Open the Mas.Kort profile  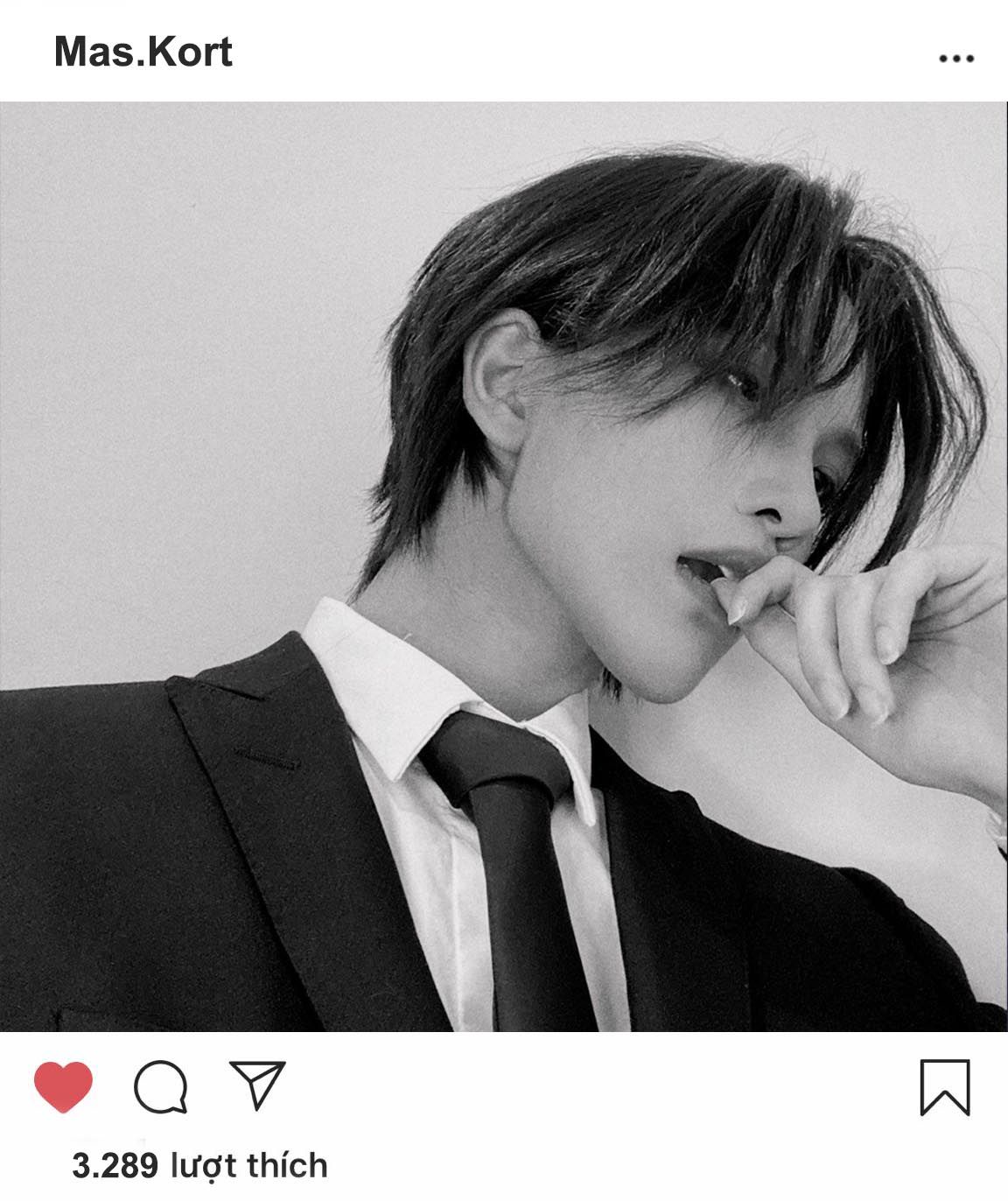tap(143, 52)
